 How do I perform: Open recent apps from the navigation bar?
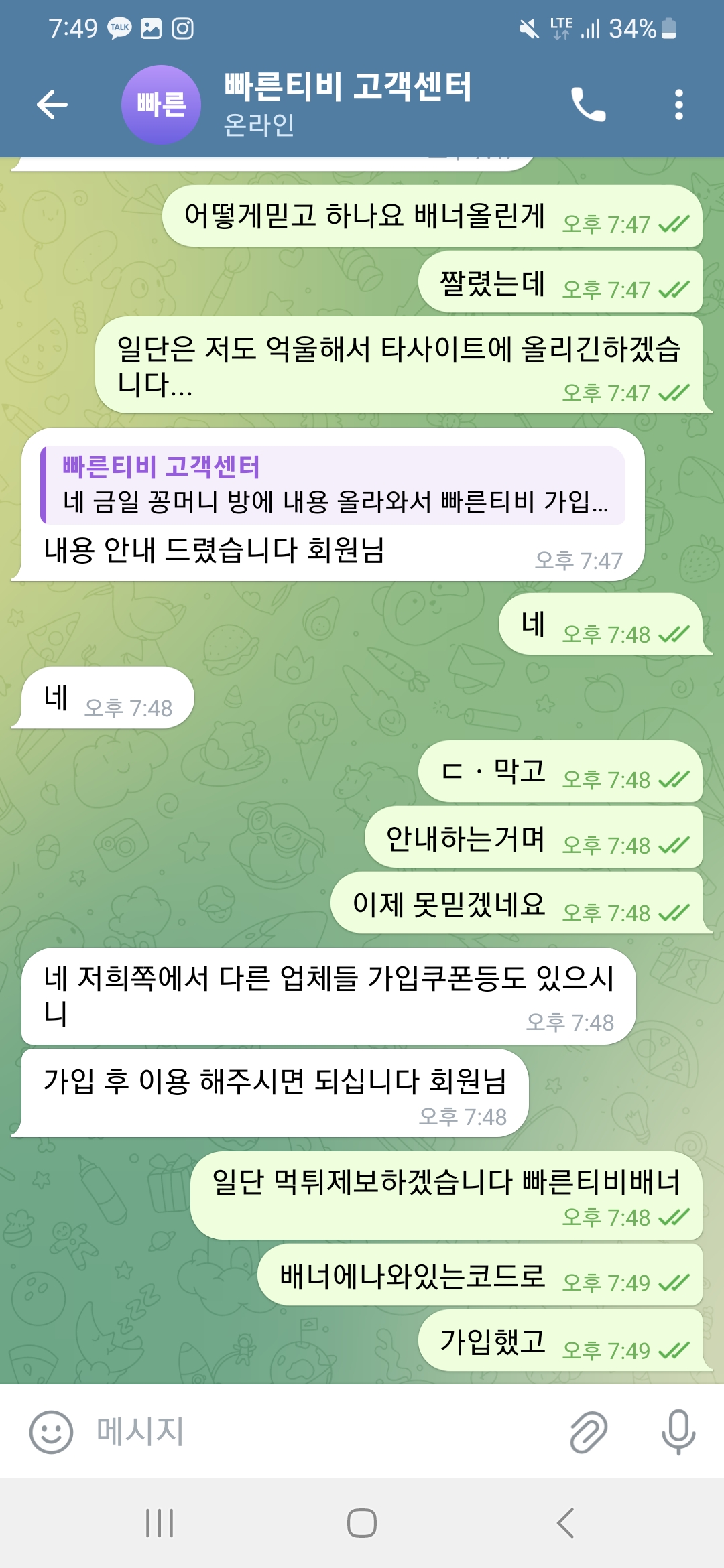(x=160, y=1523)
